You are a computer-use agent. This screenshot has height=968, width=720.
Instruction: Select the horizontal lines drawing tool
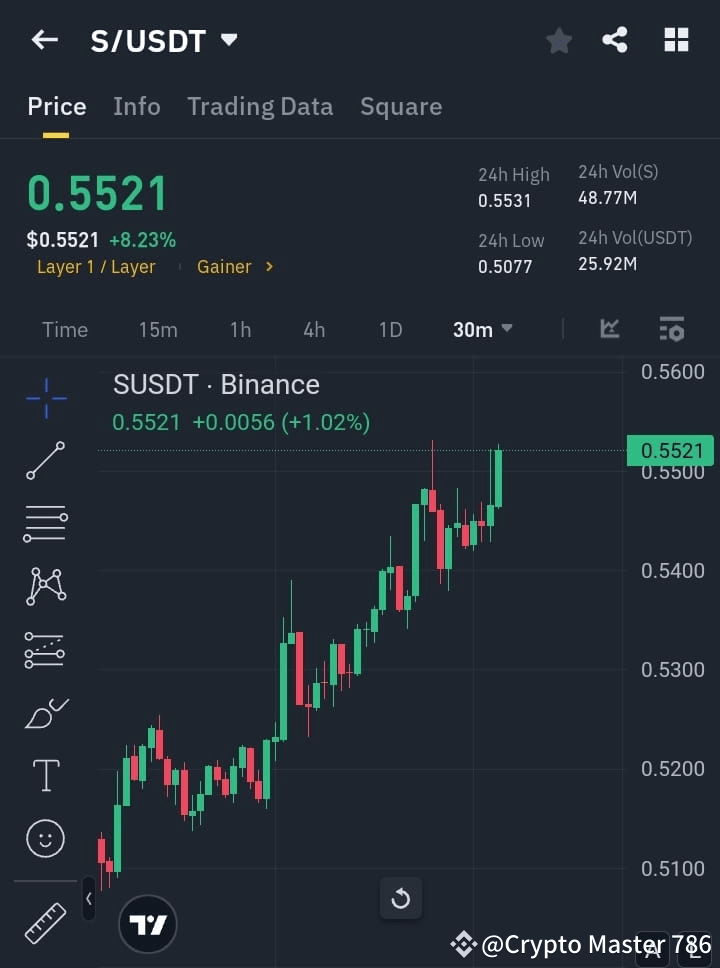45,524
